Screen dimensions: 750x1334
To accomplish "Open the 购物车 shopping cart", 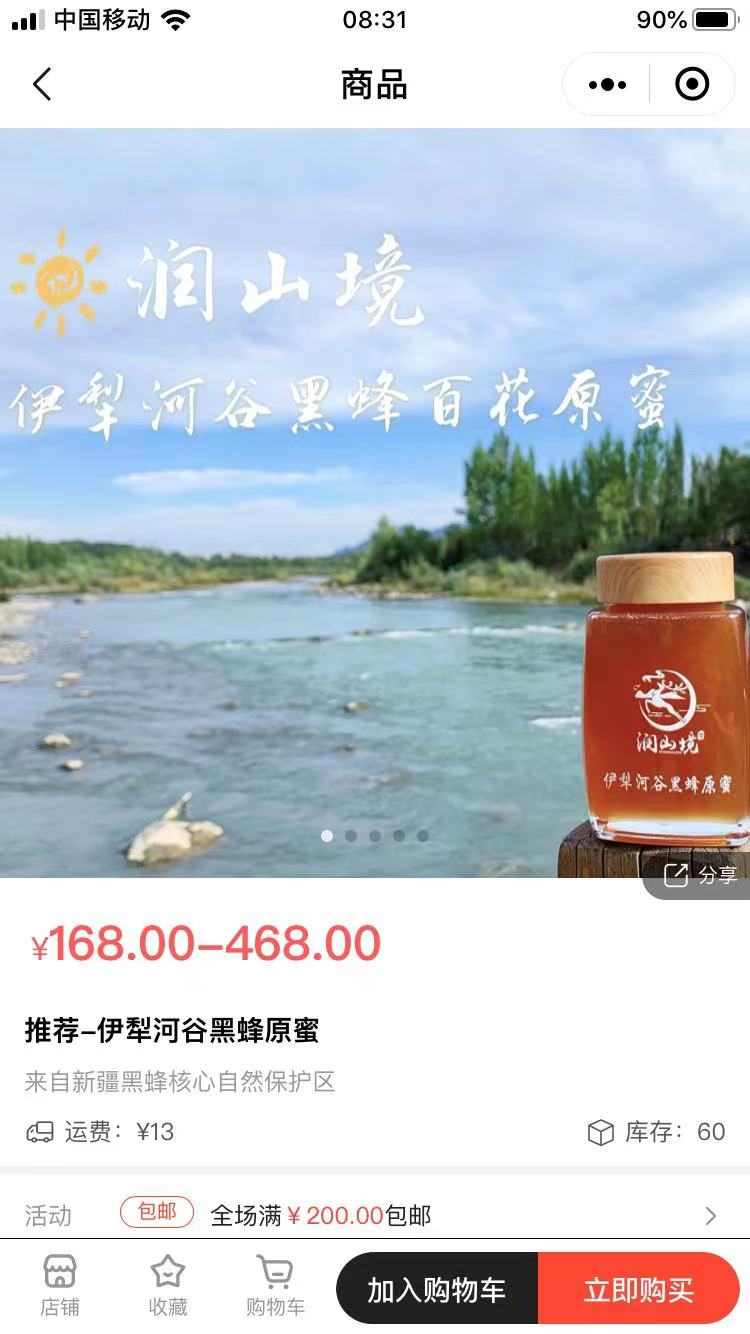I will [275, 1286].
